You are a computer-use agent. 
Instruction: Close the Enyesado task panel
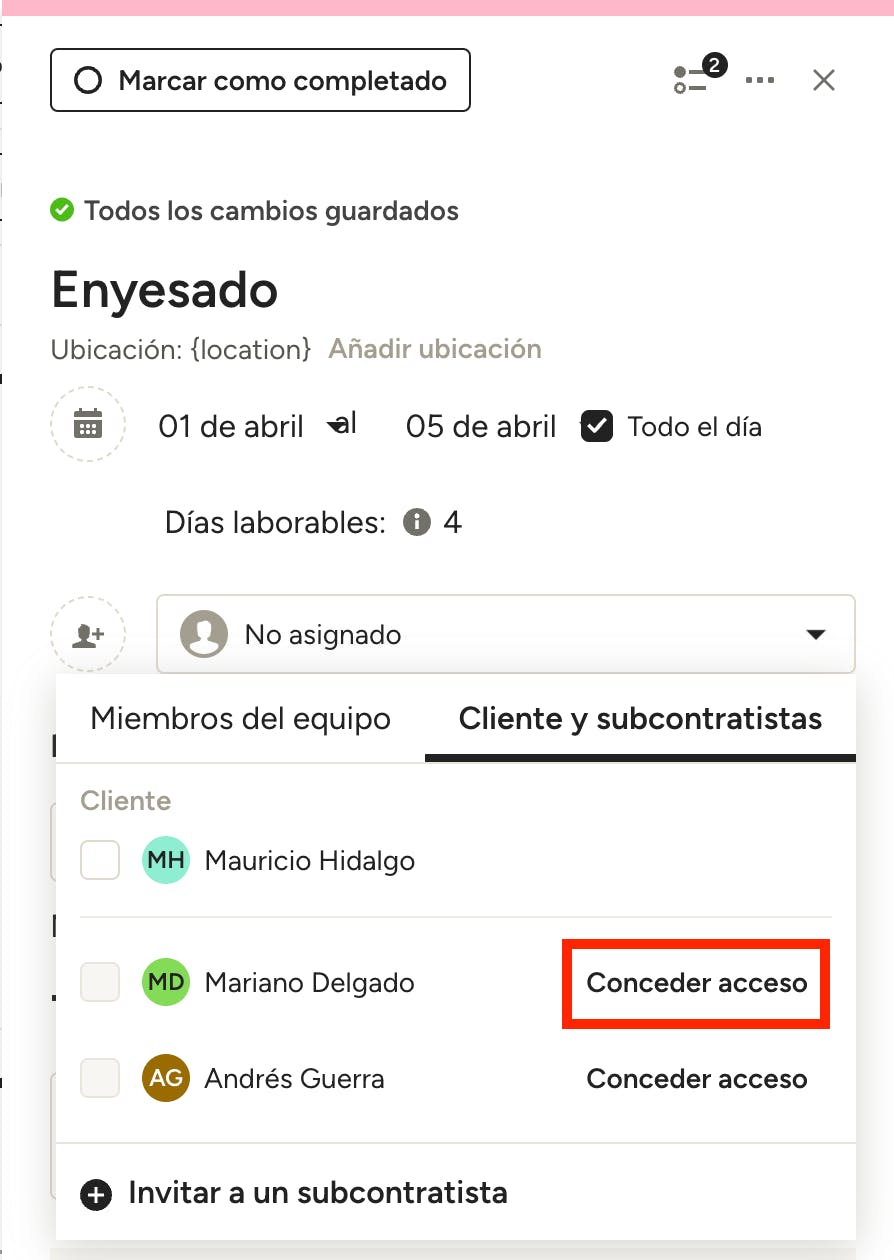click(824, 80)
